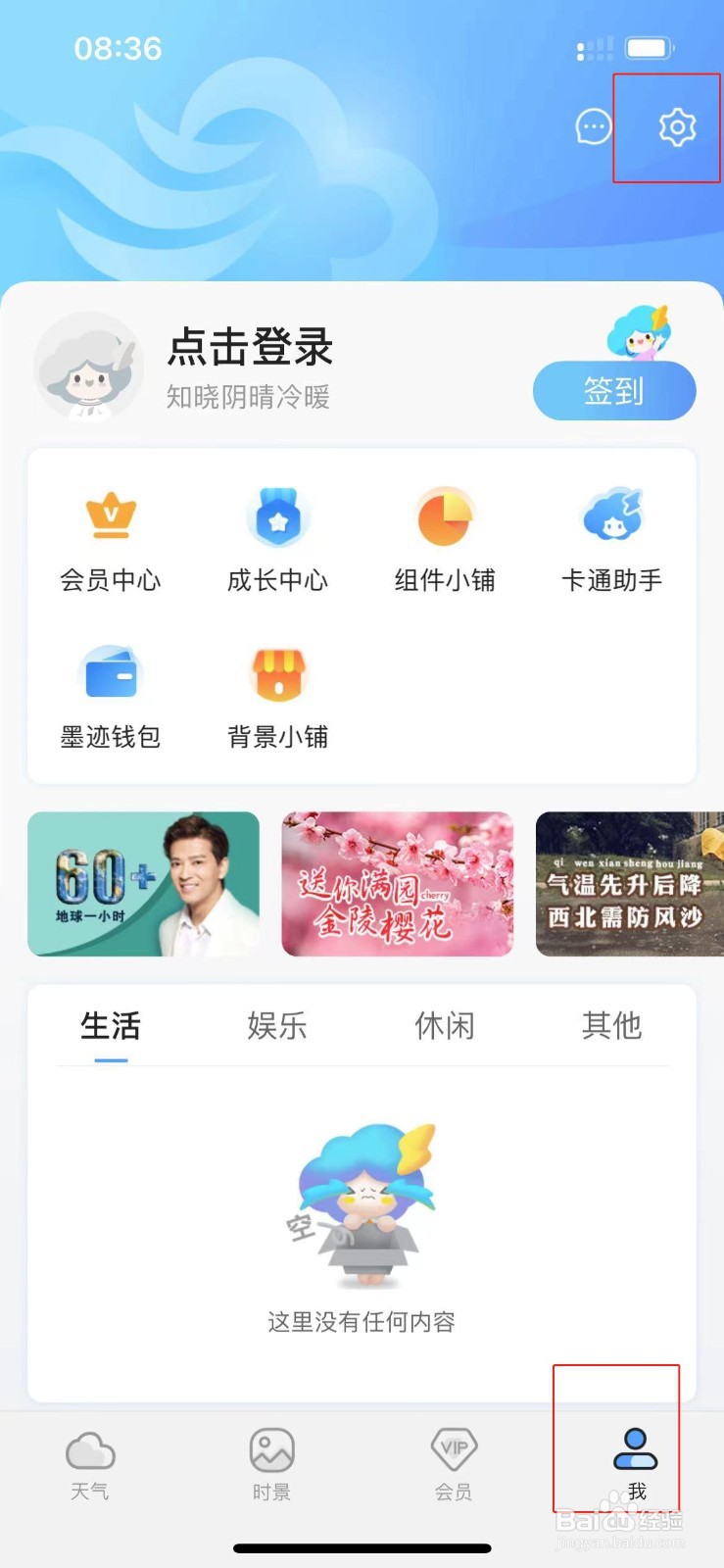The height and width of the screenshot is (1568, 724).
Task: Tap the 签到 sign-in button
Action: click(613, 390)
